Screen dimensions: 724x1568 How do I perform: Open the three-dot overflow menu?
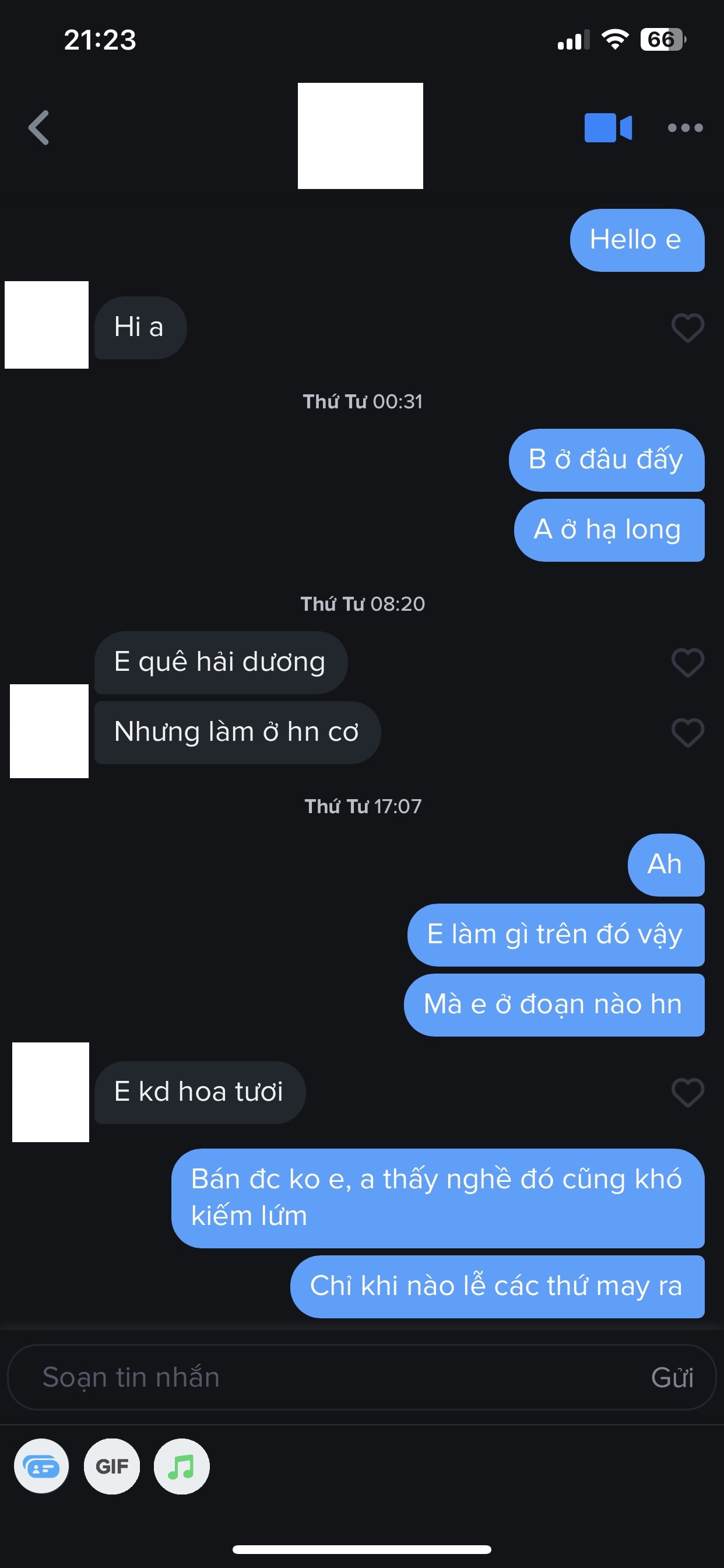tap(685, 128)
